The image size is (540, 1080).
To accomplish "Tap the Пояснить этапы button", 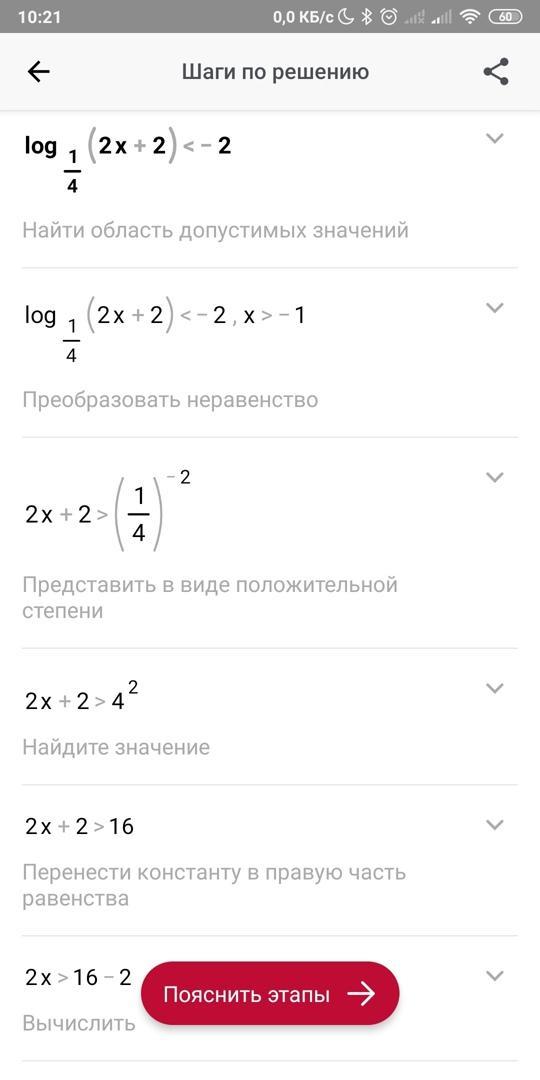I will click(x=270, y=995).
